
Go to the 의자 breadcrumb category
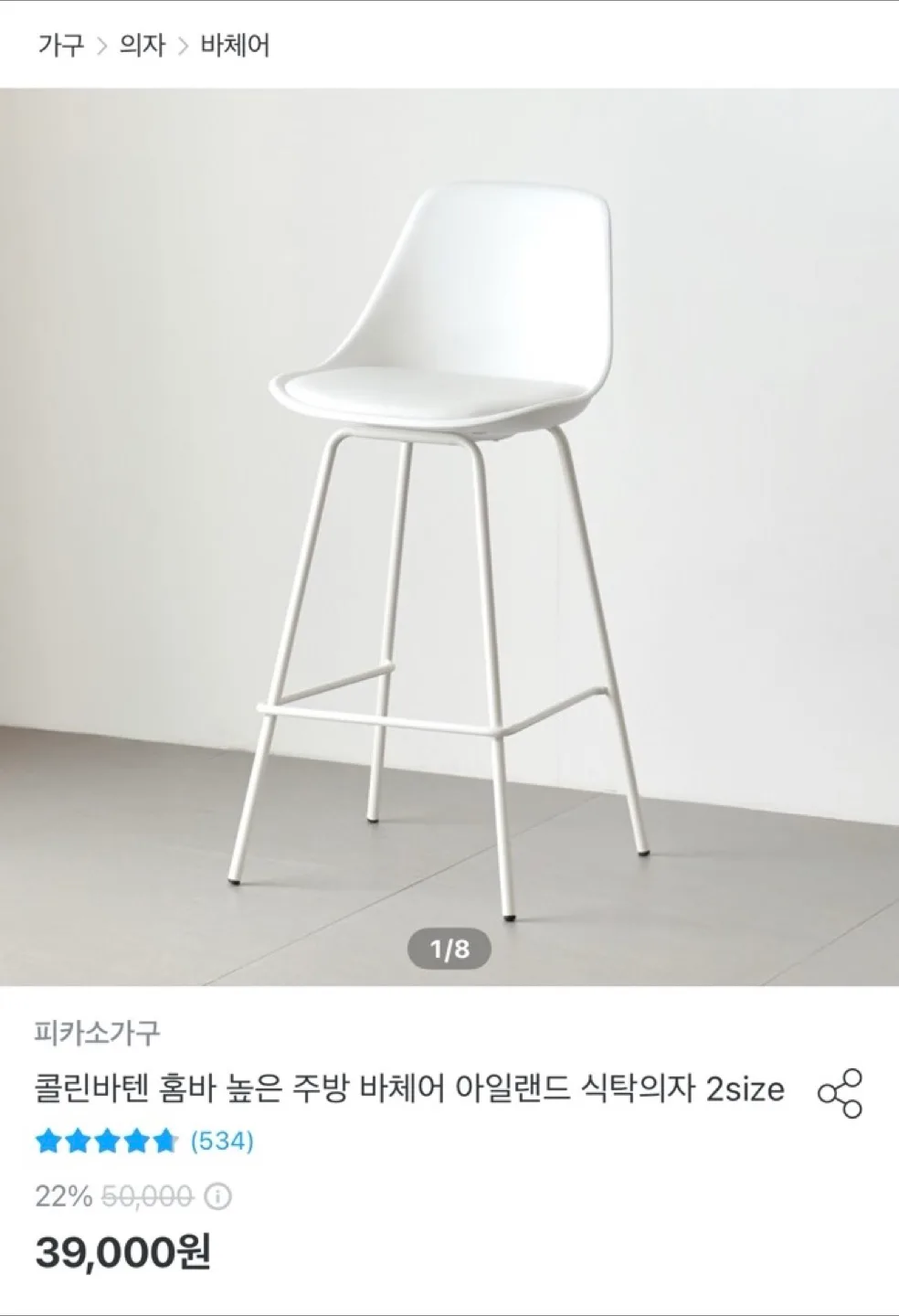(143, 45)
